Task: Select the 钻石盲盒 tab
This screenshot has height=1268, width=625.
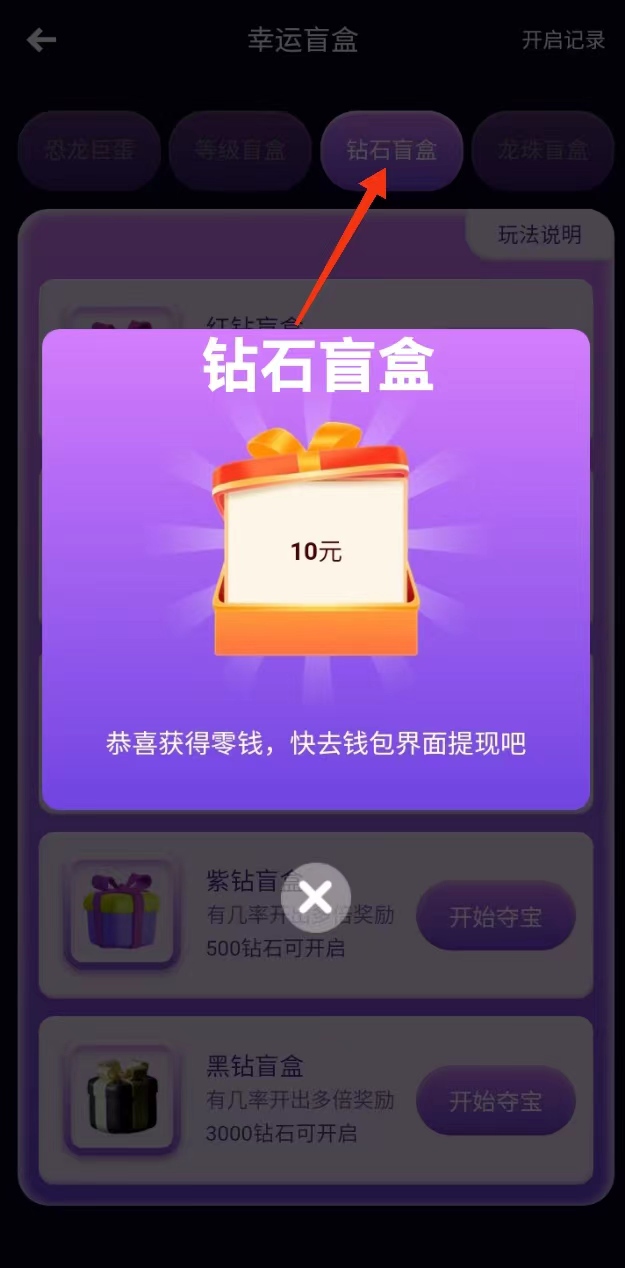Action: (391, 151)
